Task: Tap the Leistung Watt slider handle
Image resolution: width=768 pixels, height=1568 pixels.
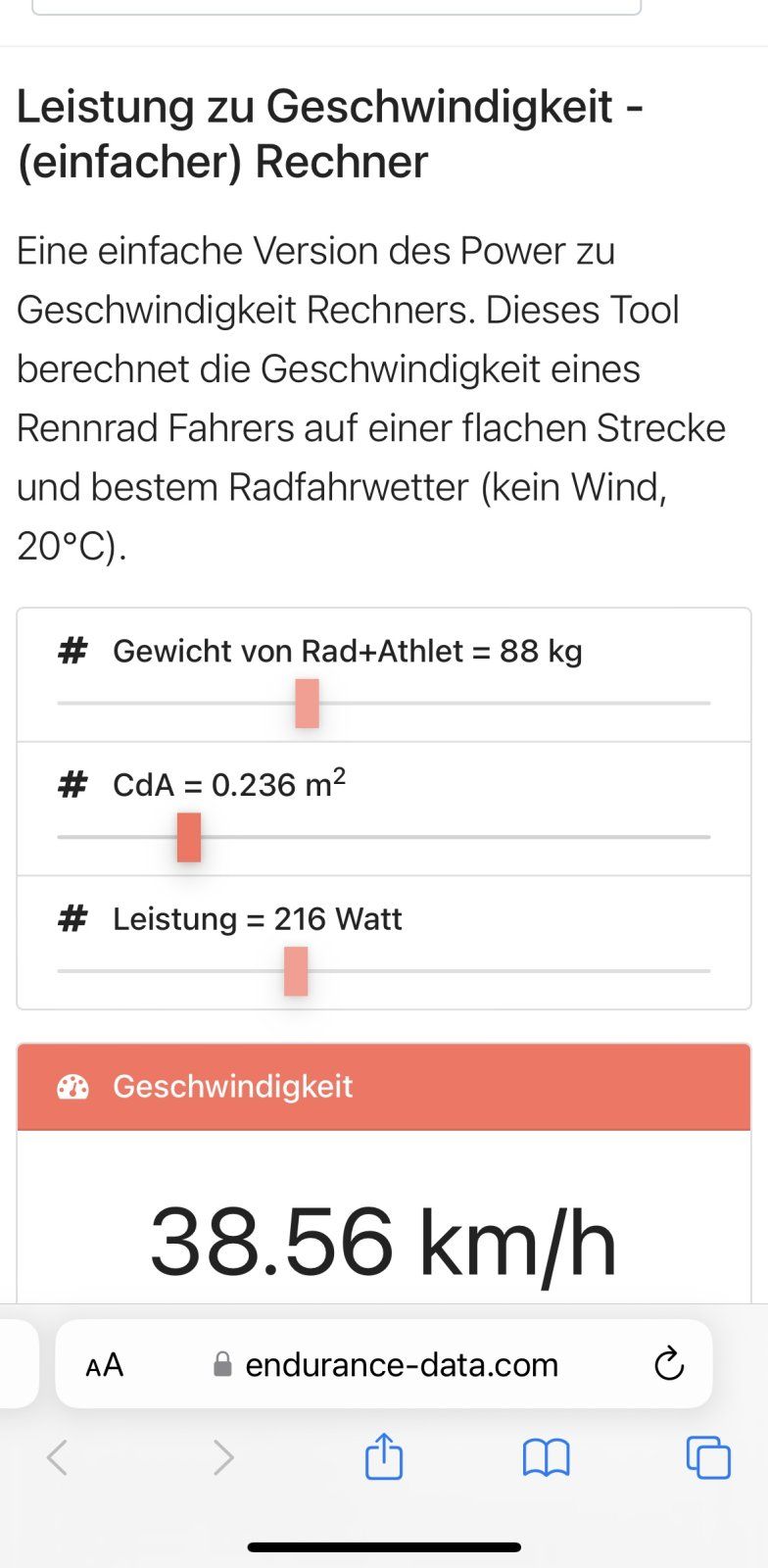Action: pyautogui.click(x=296, y=971)
